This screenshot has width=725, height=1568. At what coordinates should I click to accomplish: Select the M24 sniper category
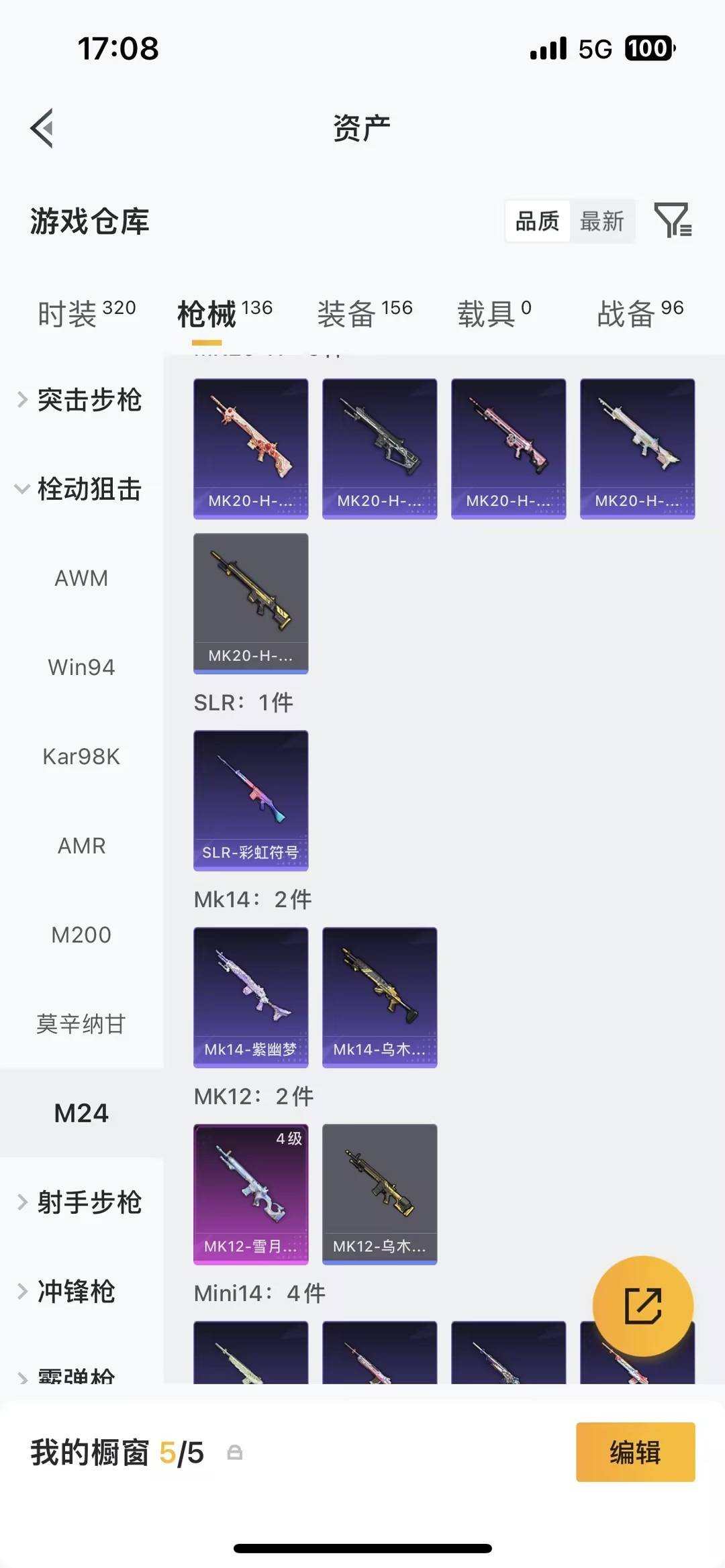tap(82, 1112)
